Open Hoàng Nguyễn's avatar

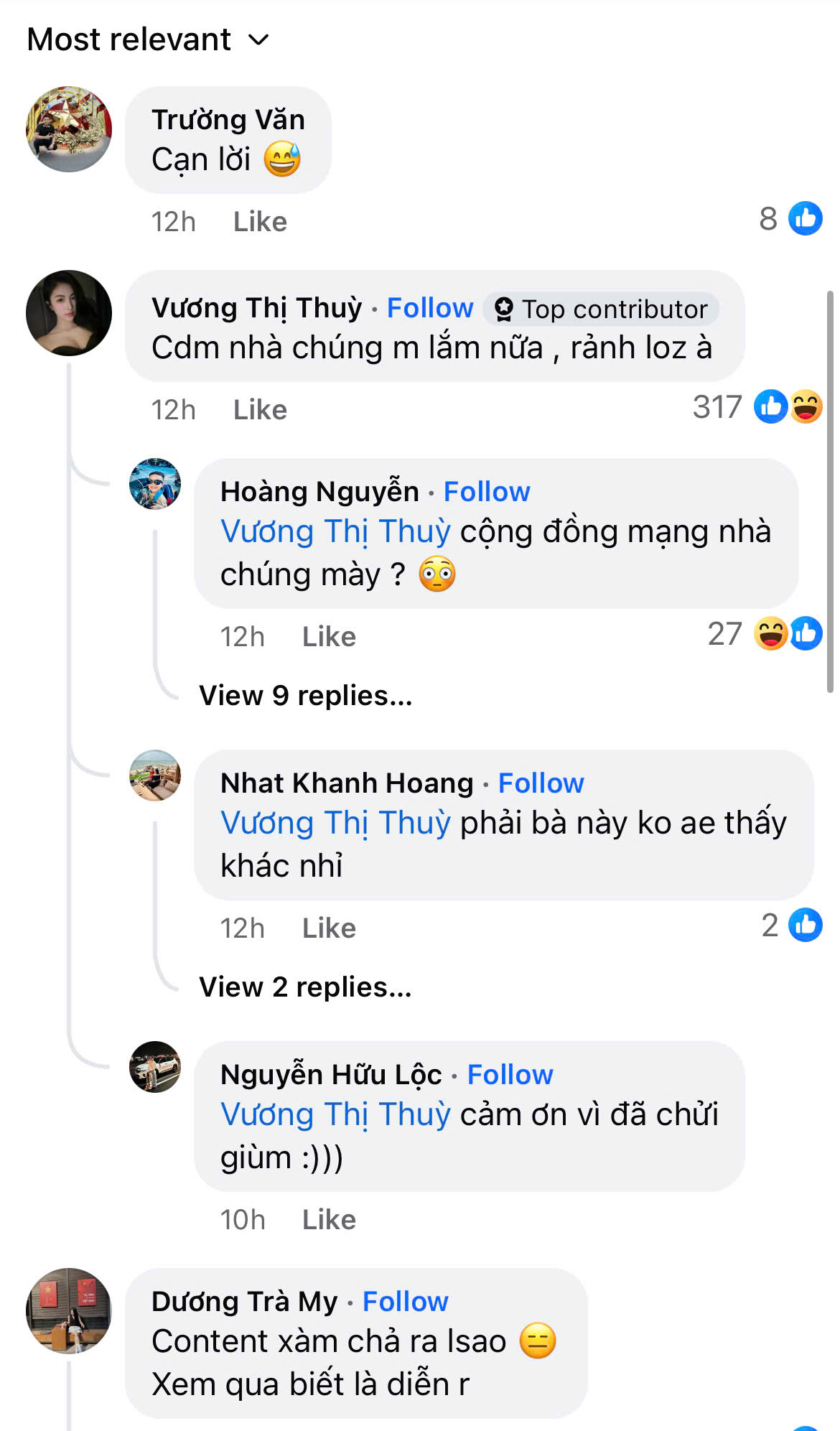click(155, 484)
